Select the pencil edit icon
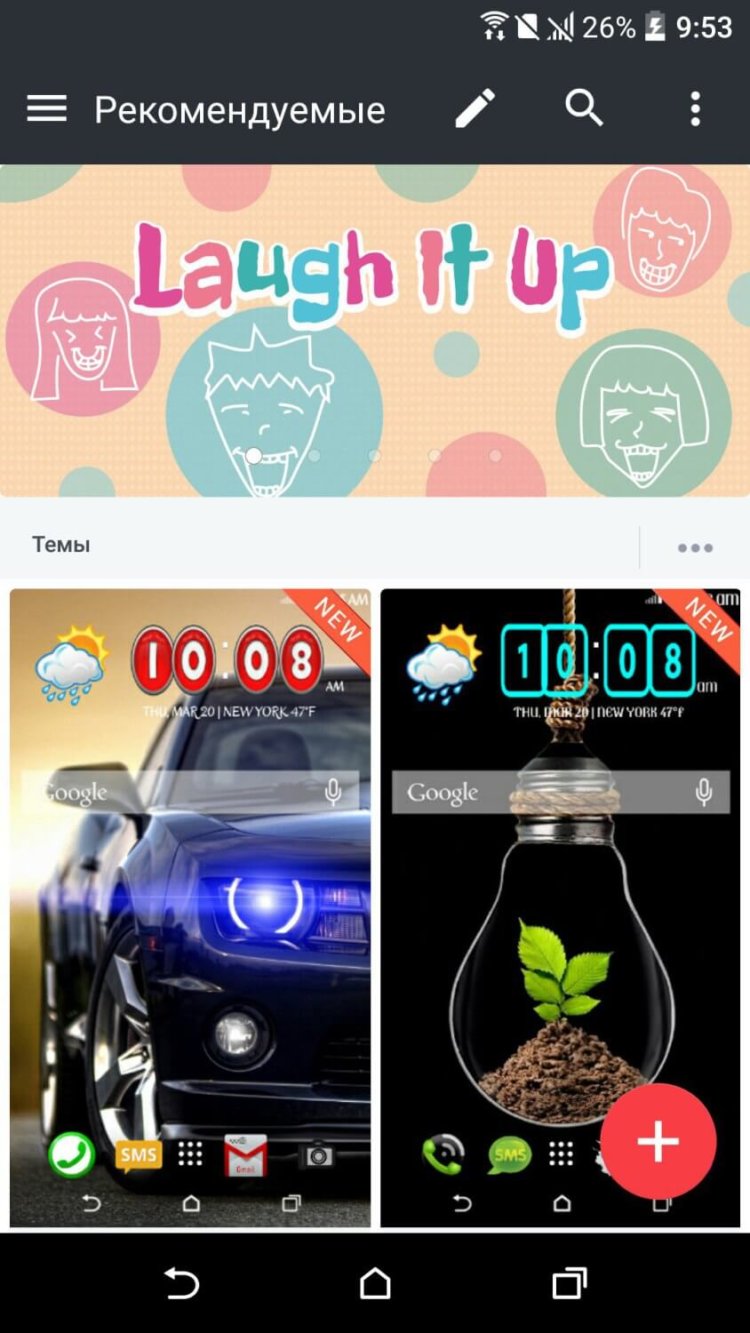750x1333 pixels. coord(475,107)
